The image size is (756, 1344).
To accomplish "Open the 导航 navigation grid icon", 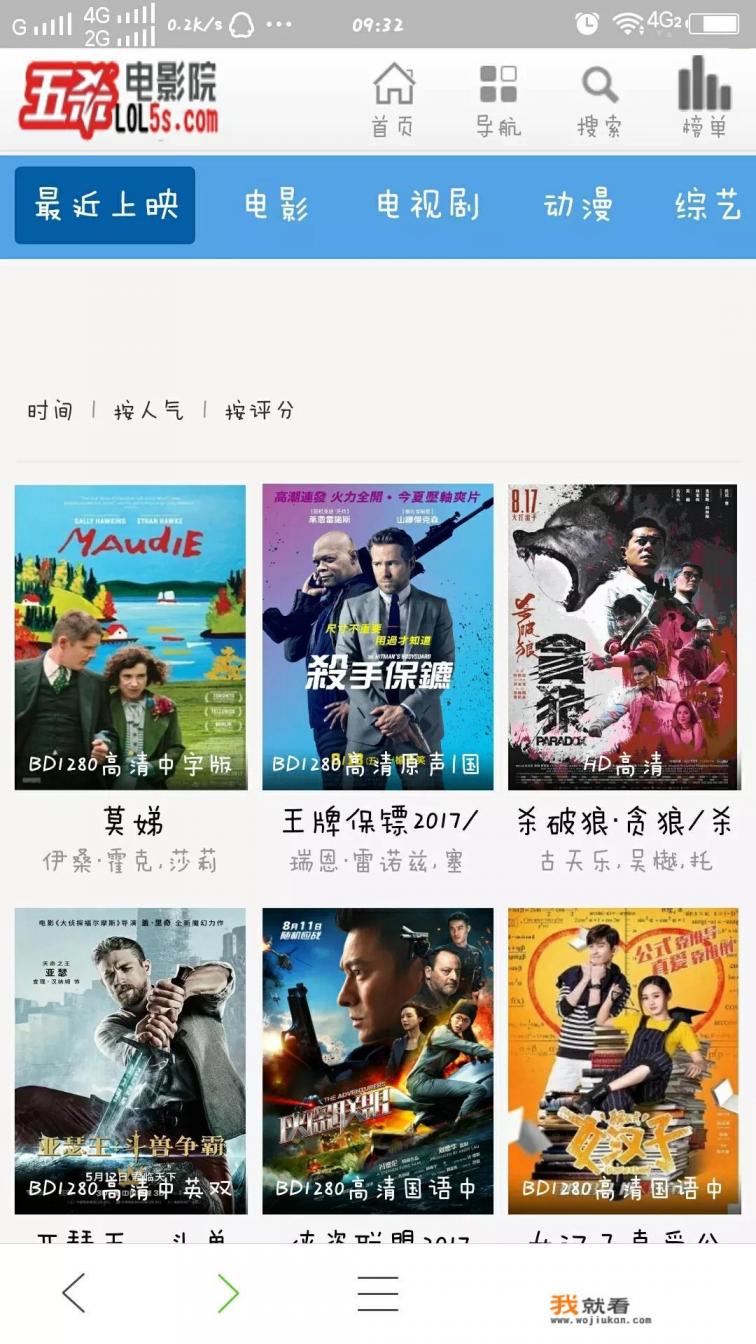I will 497,95.
